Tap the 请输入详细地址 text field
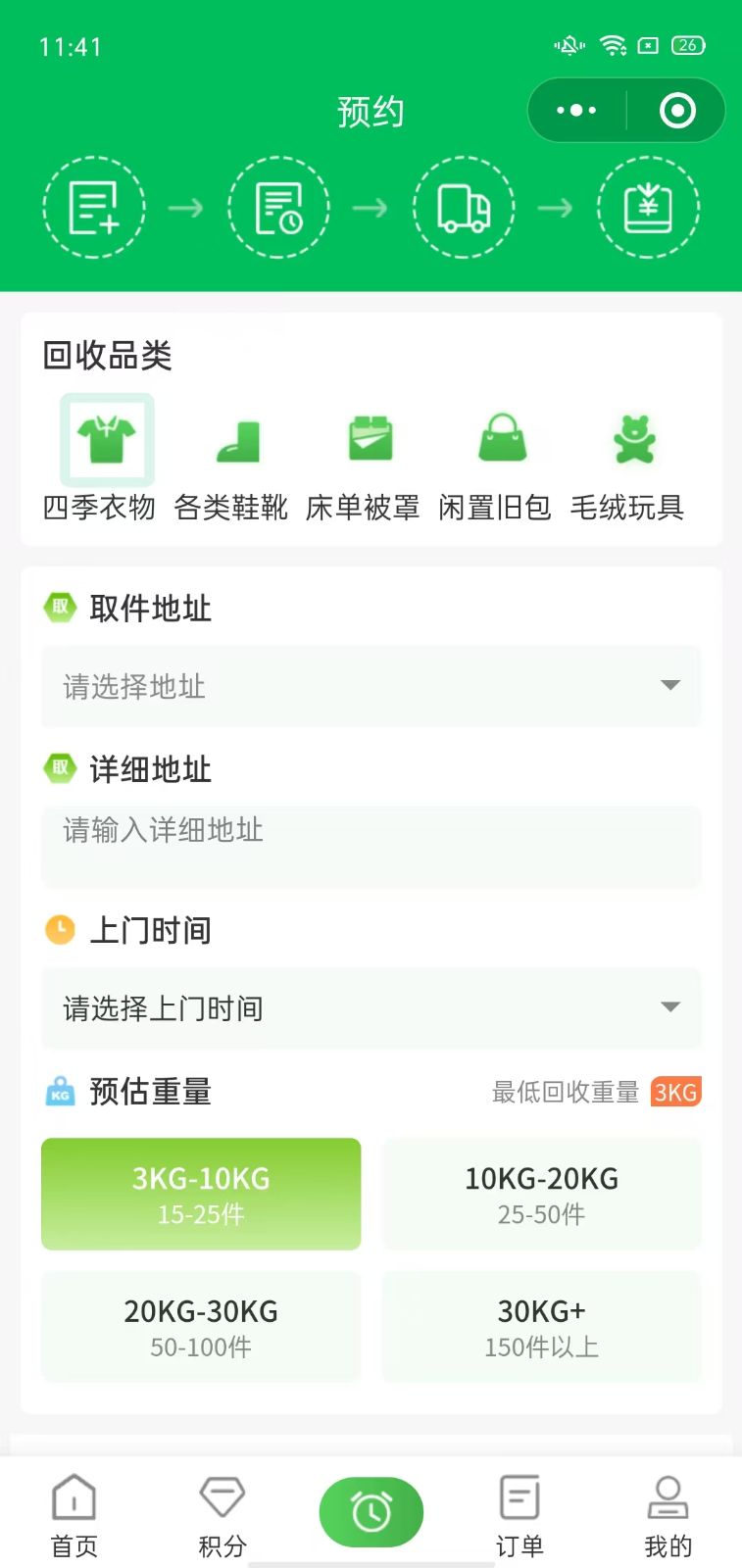 371,847
